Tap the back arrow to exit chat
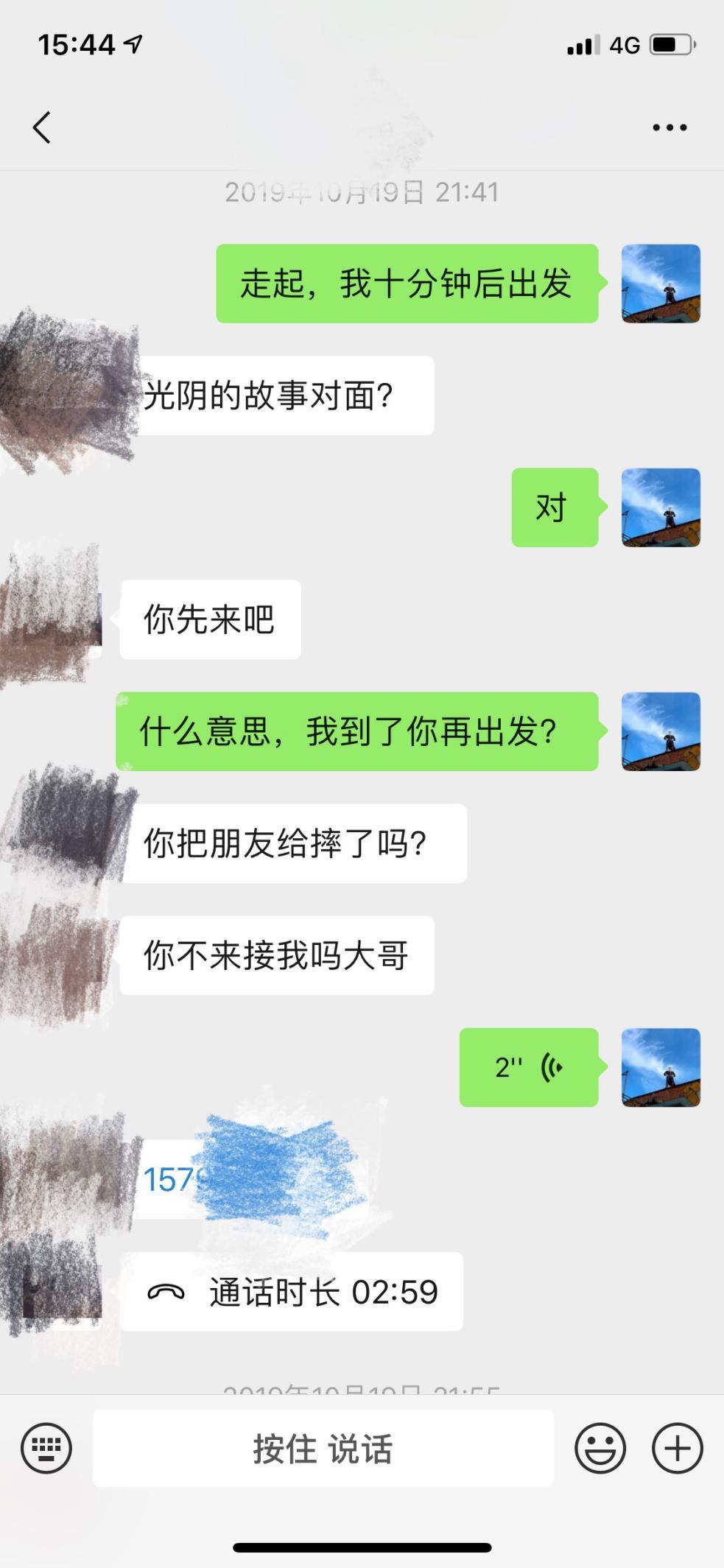Viewport: 724px width, 1568px height. [x=41, y=126]
